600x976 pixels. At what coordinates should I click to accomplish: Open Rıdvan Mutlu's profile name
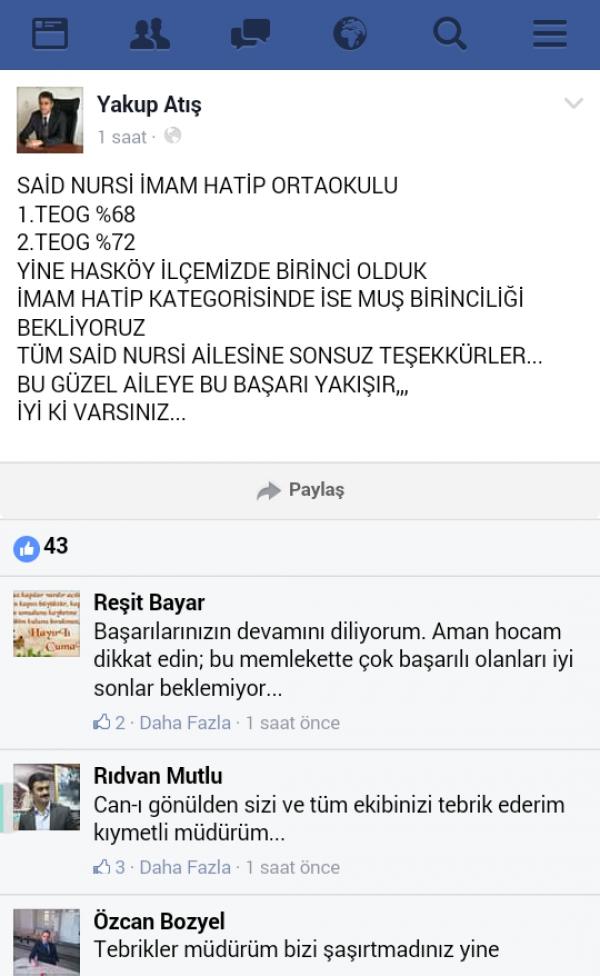tap(158, 776)
